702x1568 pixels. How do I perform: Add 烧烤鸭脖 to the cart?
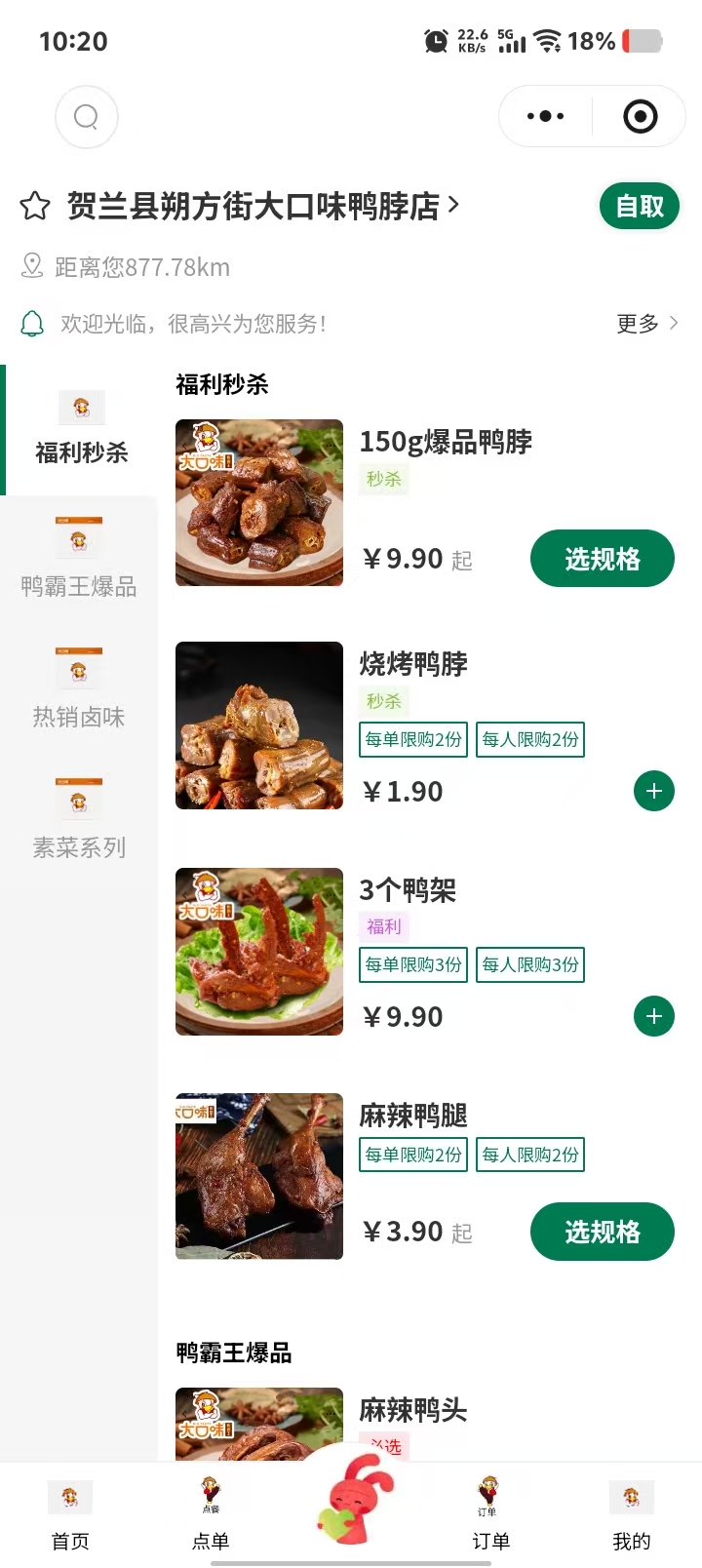coord(653,791)
